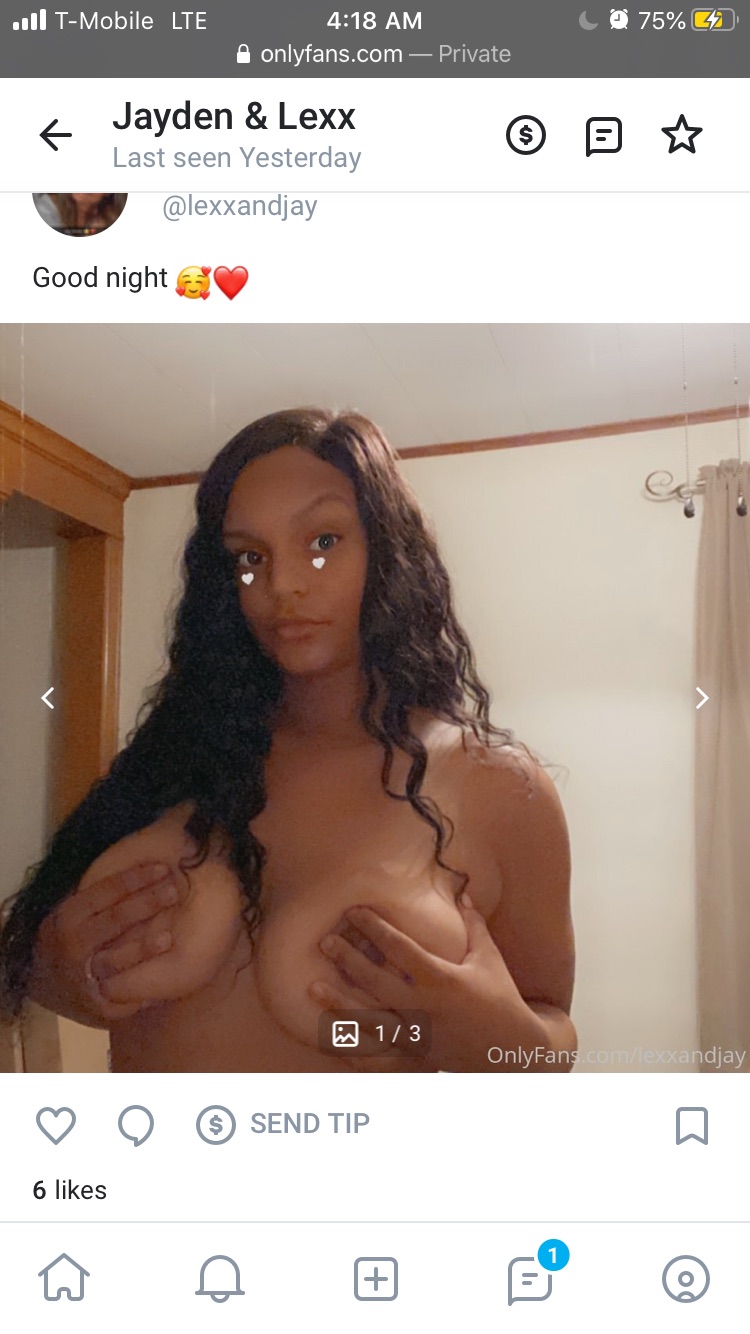Open the message icon in header

pos(603,136)
